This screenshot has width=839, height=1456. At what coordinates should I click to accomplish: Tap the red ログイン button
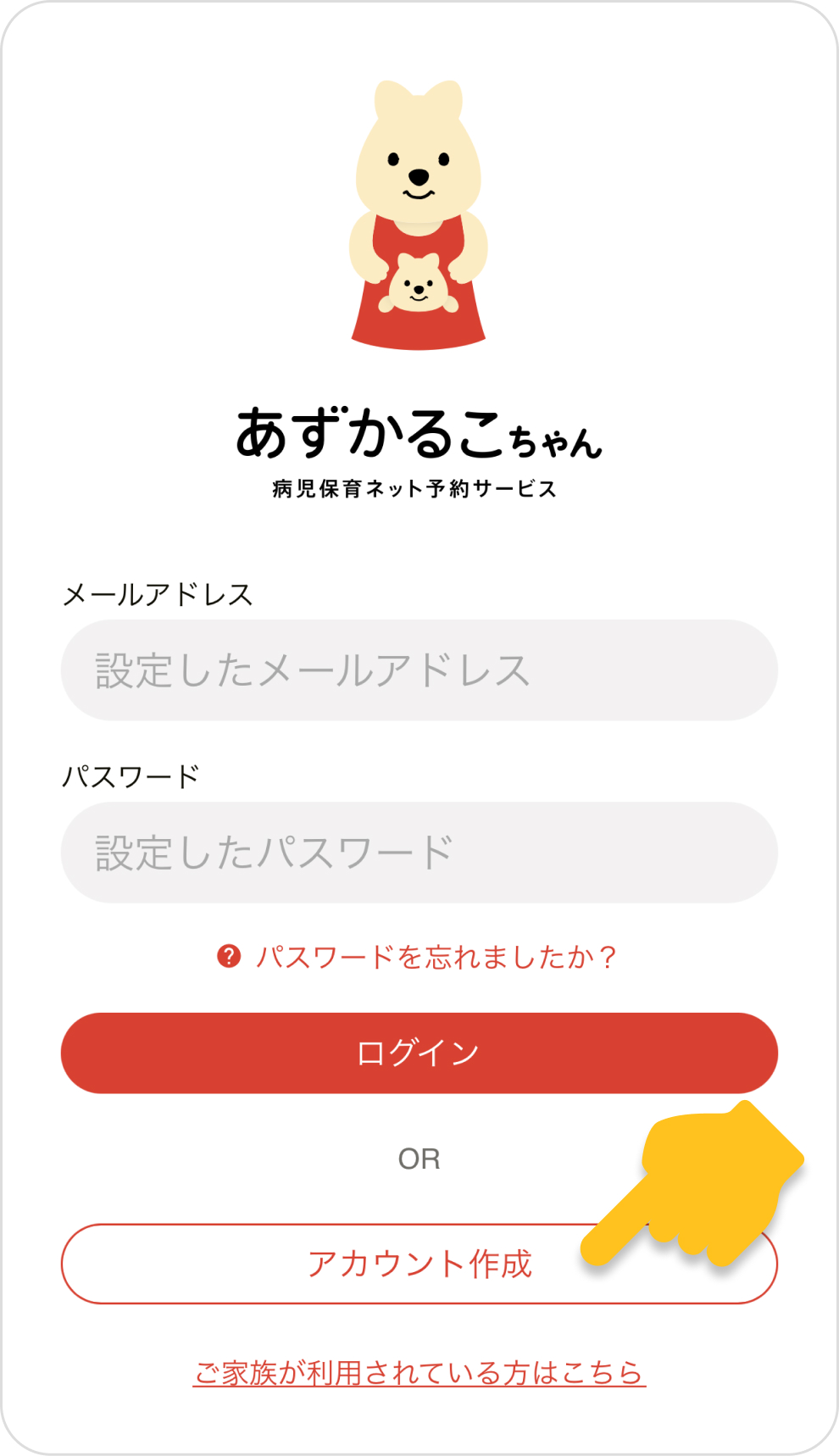419,1053
